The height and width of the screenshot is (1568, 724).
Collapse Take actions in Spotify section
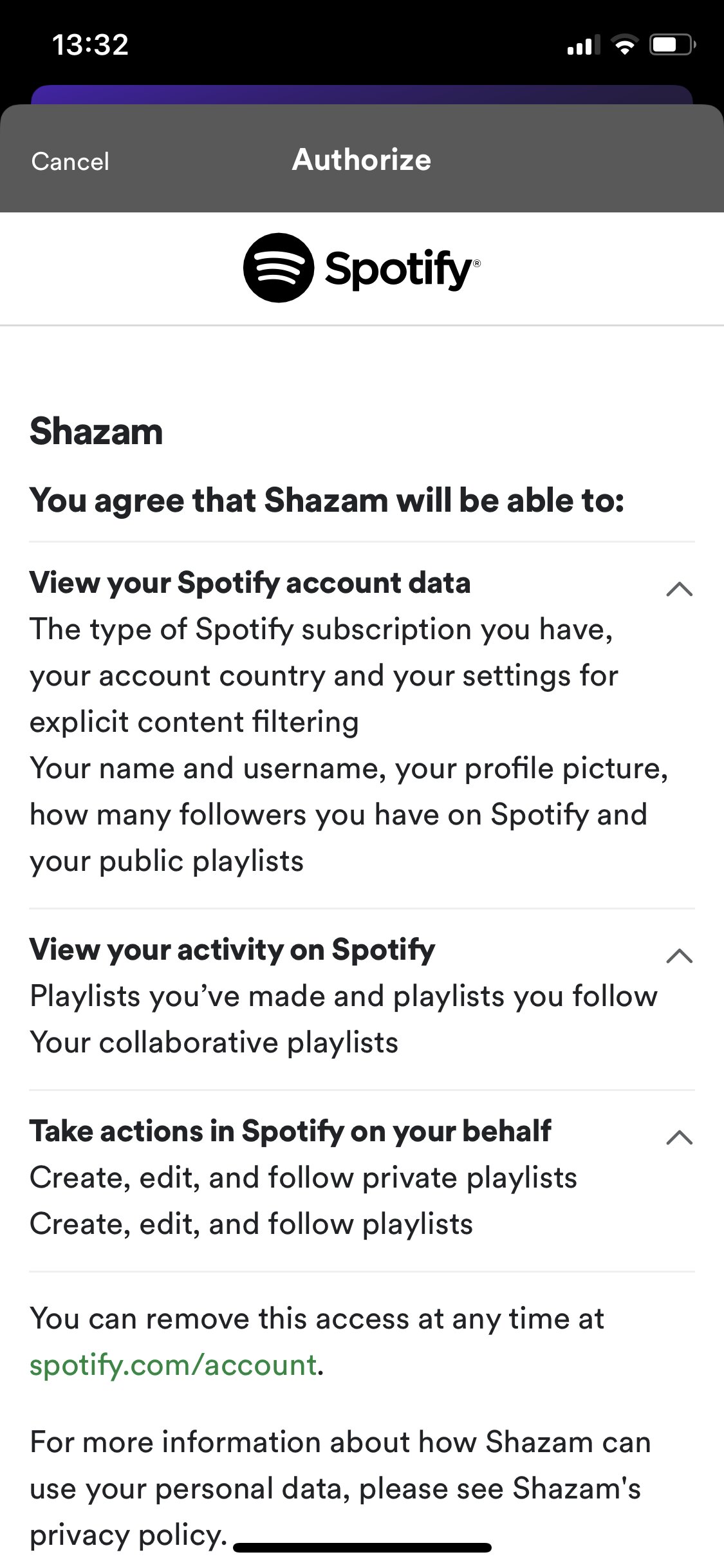(x=680, y=1137)
